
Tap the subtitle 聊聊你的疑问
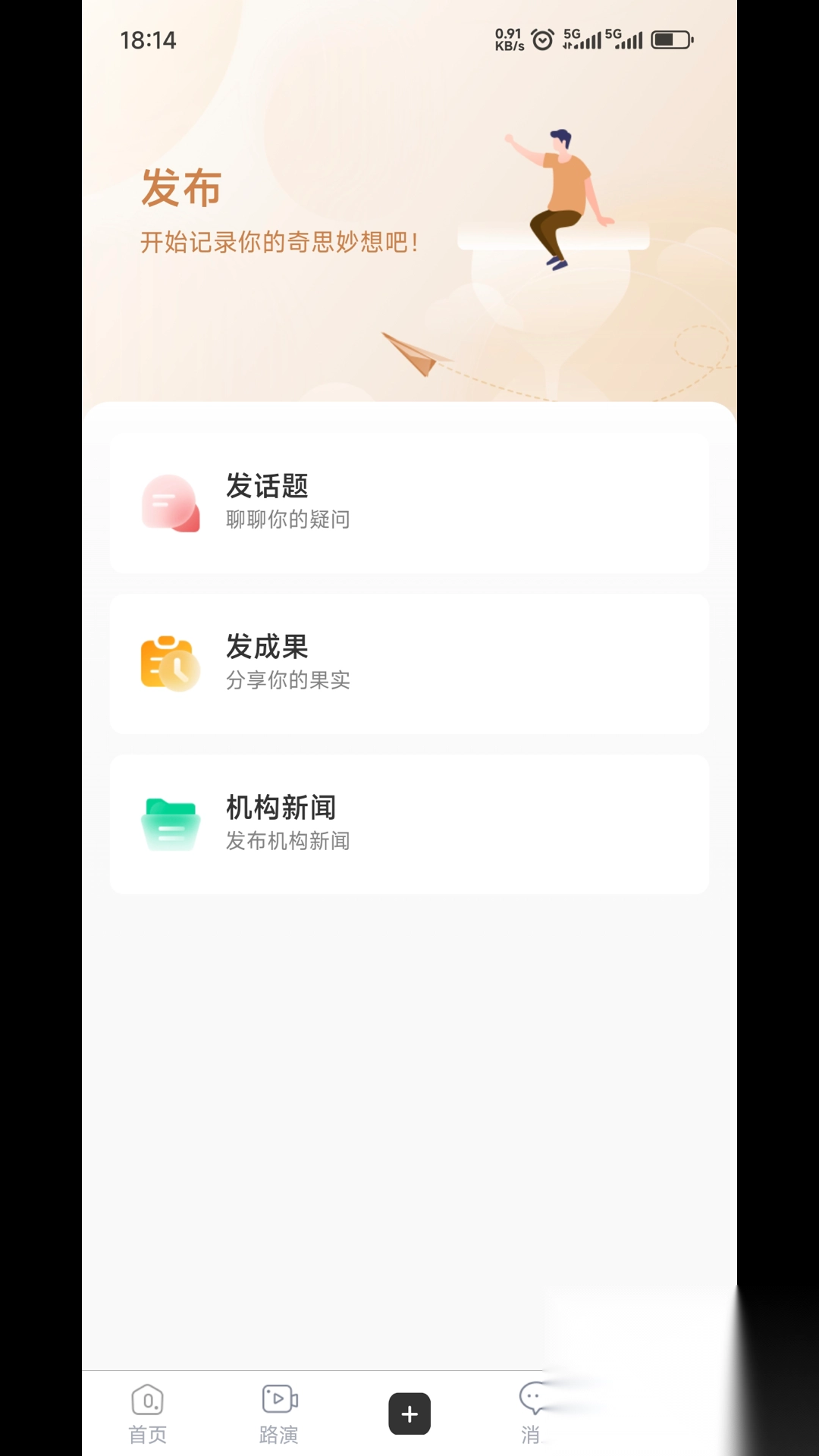pos(287,519)
